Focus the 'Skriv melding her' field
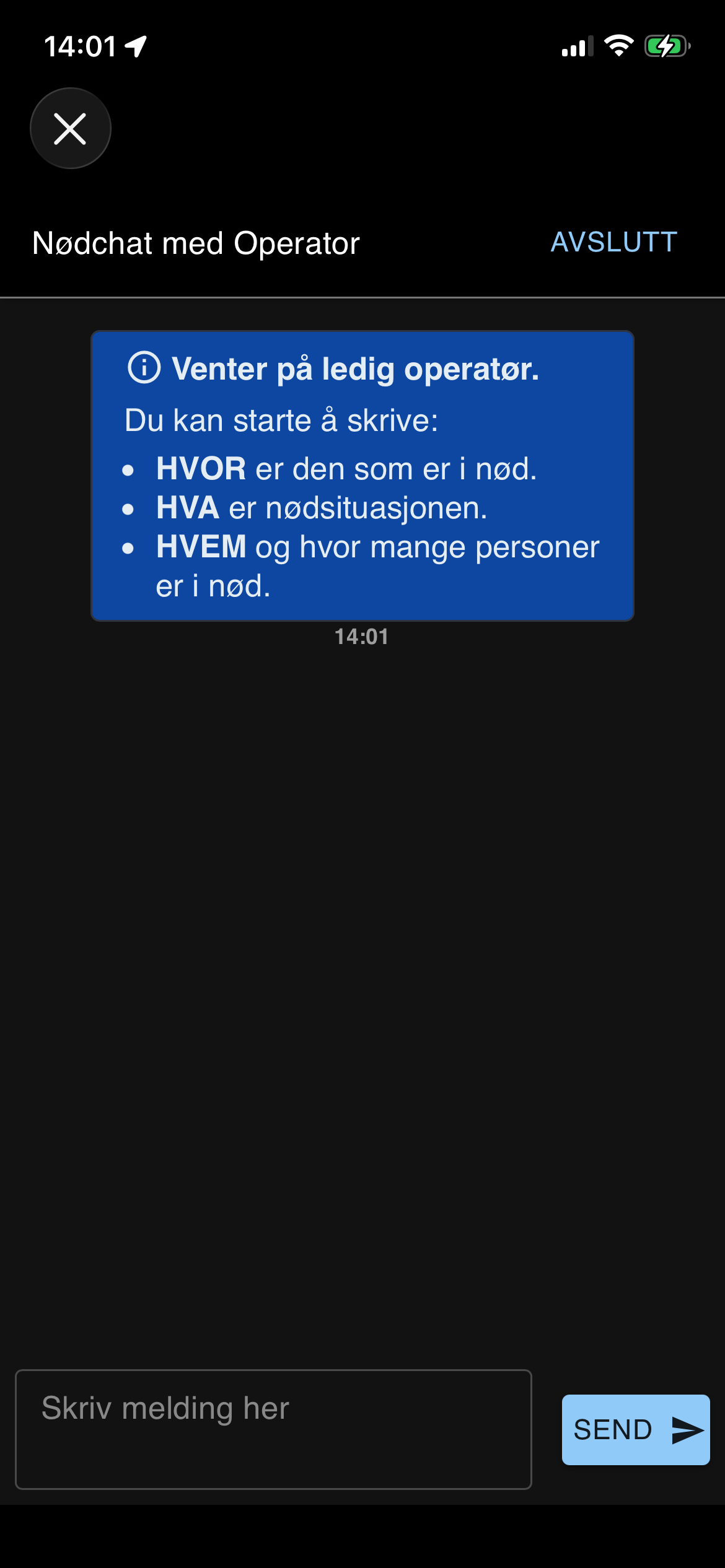Image resolution: width=725 pixels, height=1568 pixels. 273,1429
